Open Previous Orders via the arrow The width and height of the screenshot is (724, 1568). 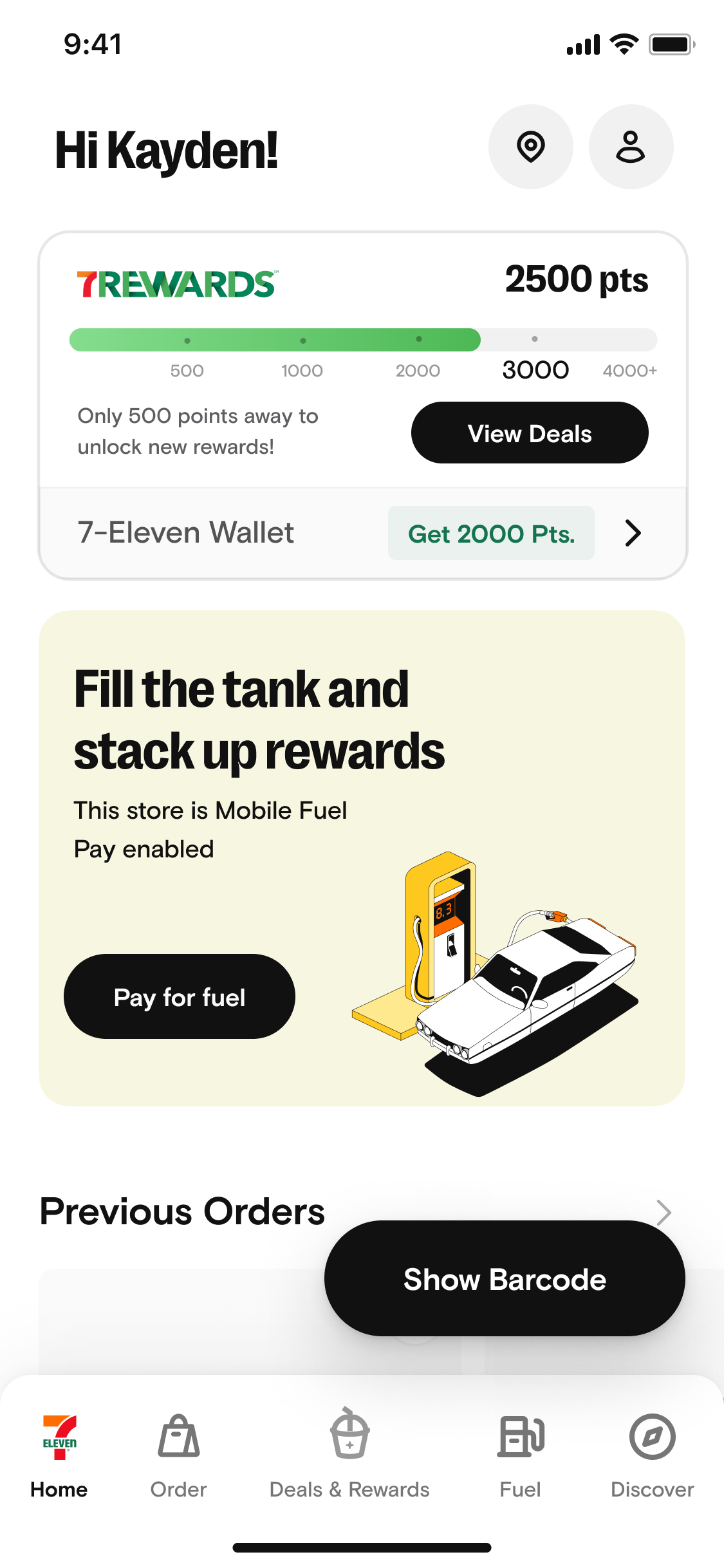[664, 1212]
